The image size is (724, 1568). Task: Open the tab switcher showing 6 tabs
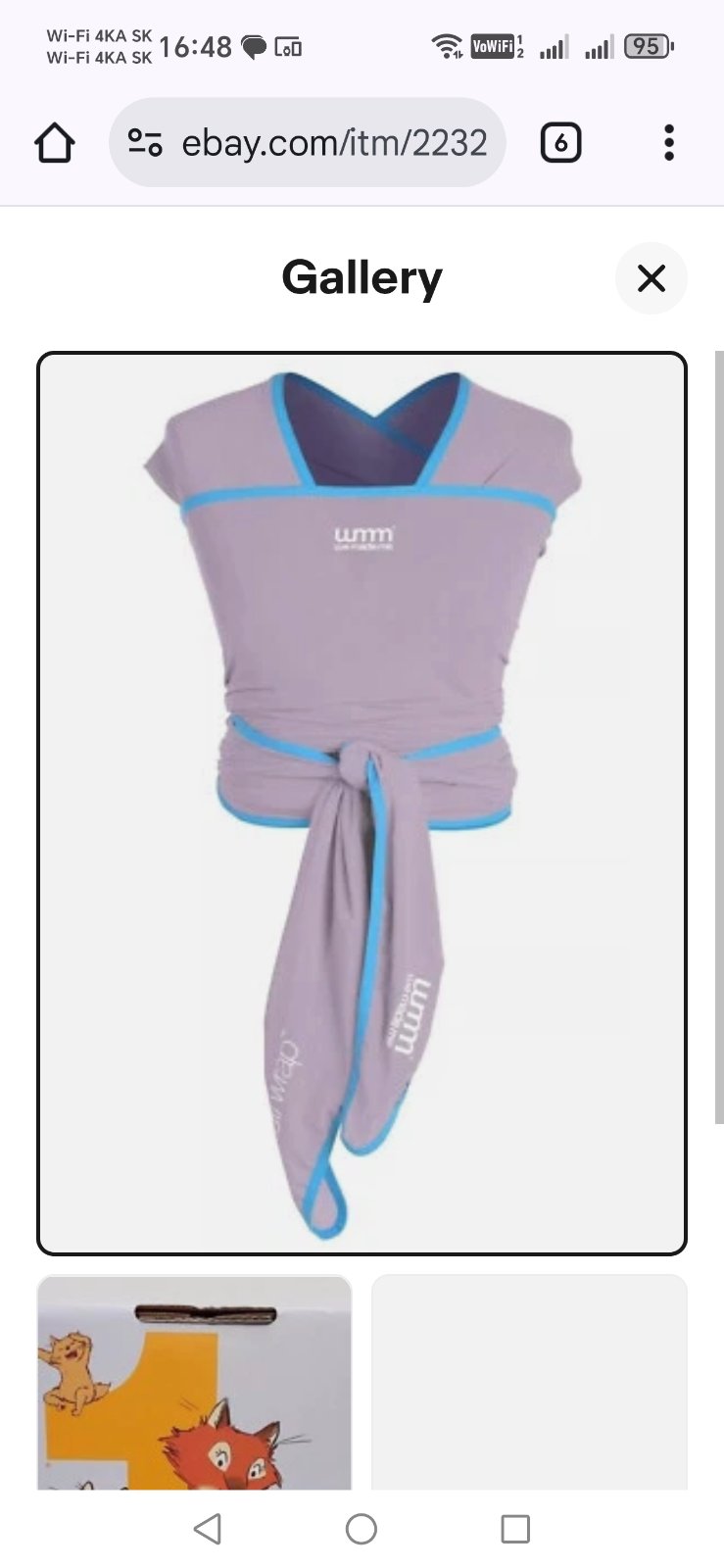tap(560, 143)
